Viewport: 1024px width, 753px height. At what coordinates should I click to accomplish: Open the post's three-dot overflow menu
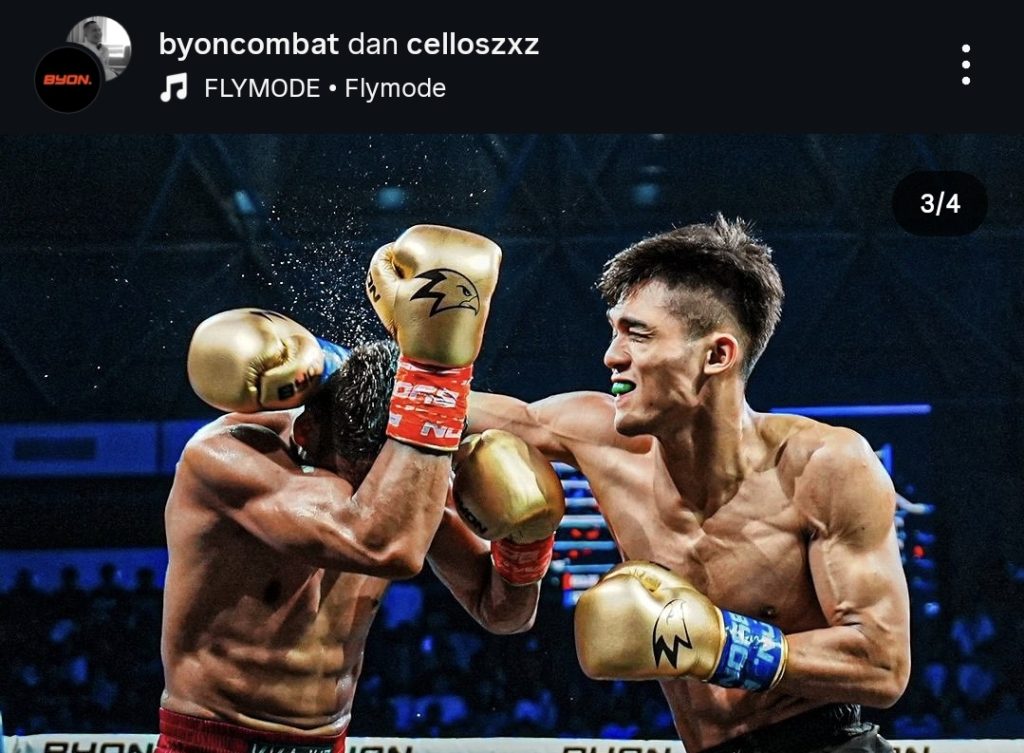coord(965,65)
